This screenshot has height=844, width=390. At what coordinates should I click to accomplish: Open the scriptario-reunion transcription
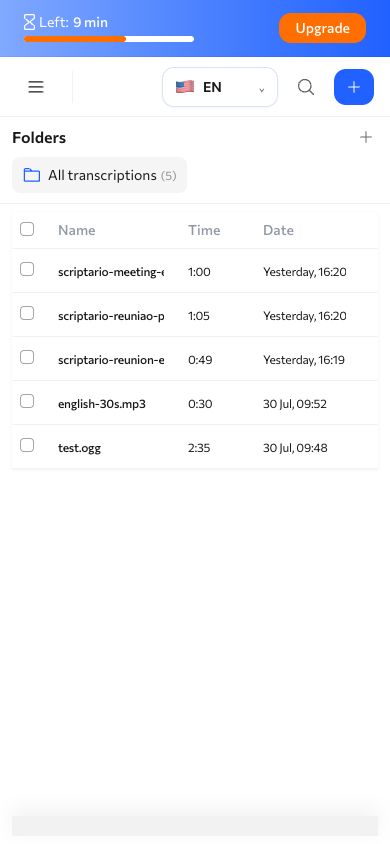pyautogui.click(x=111, y=360)
